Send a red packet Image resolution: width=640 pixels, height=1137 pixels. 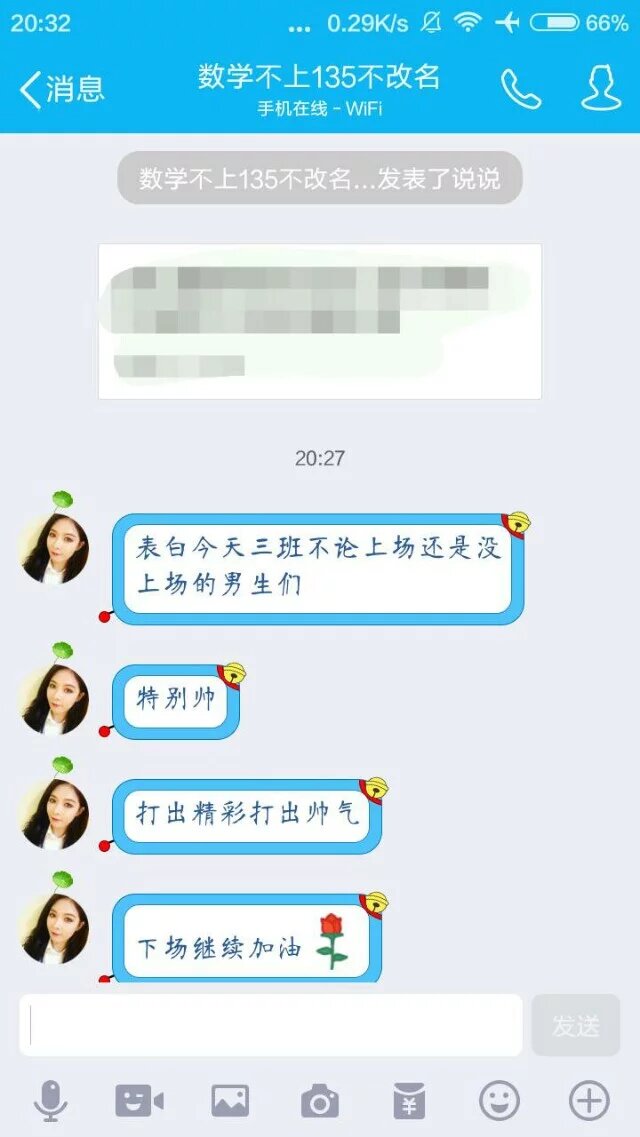click(408, 1101)
